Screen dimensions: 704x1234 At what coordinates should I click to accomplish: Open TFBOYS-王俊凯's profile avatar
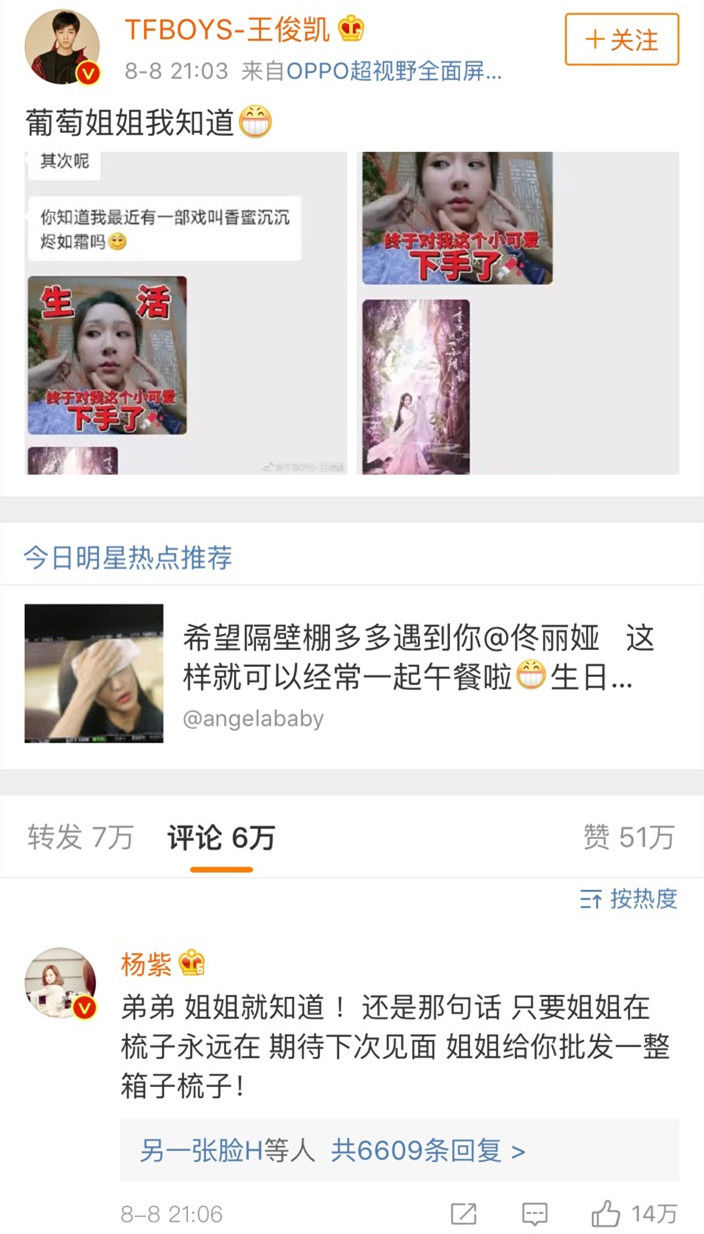point(62,48)
